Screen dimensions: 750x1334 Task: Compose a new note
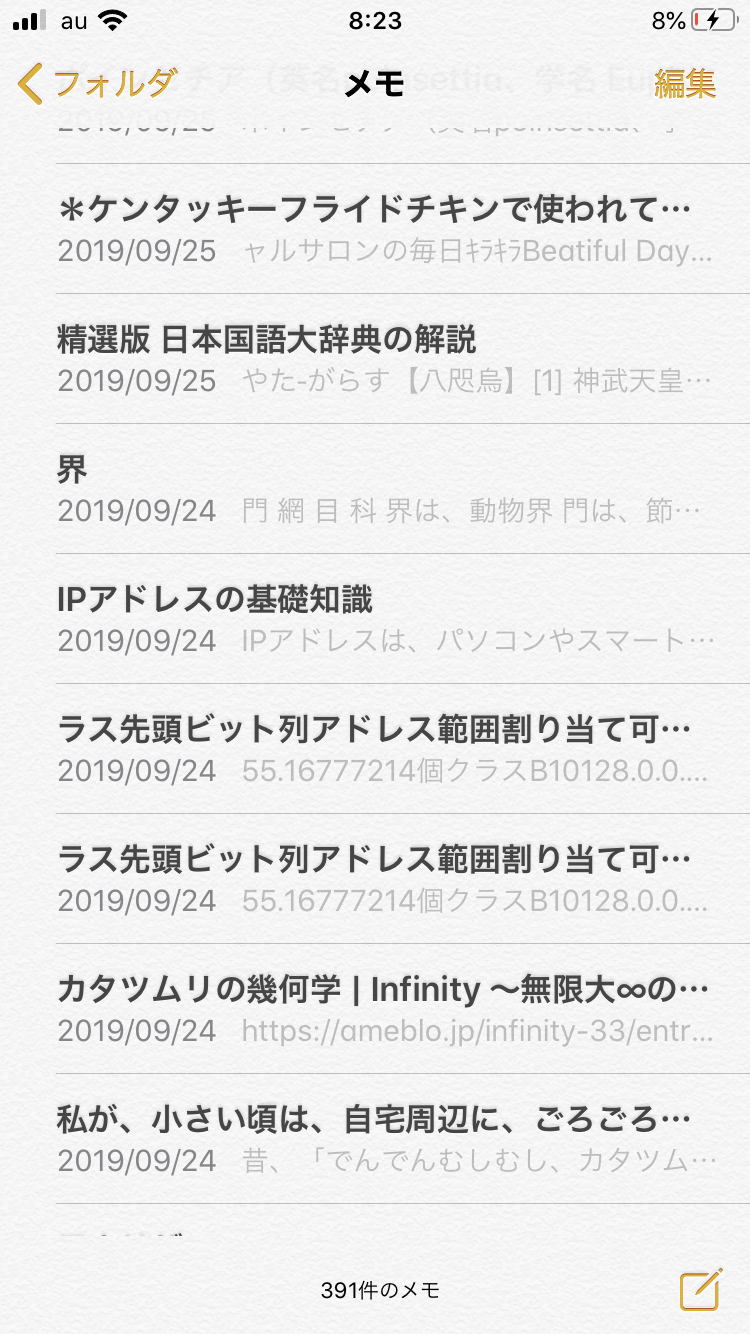pos(700,1289)
